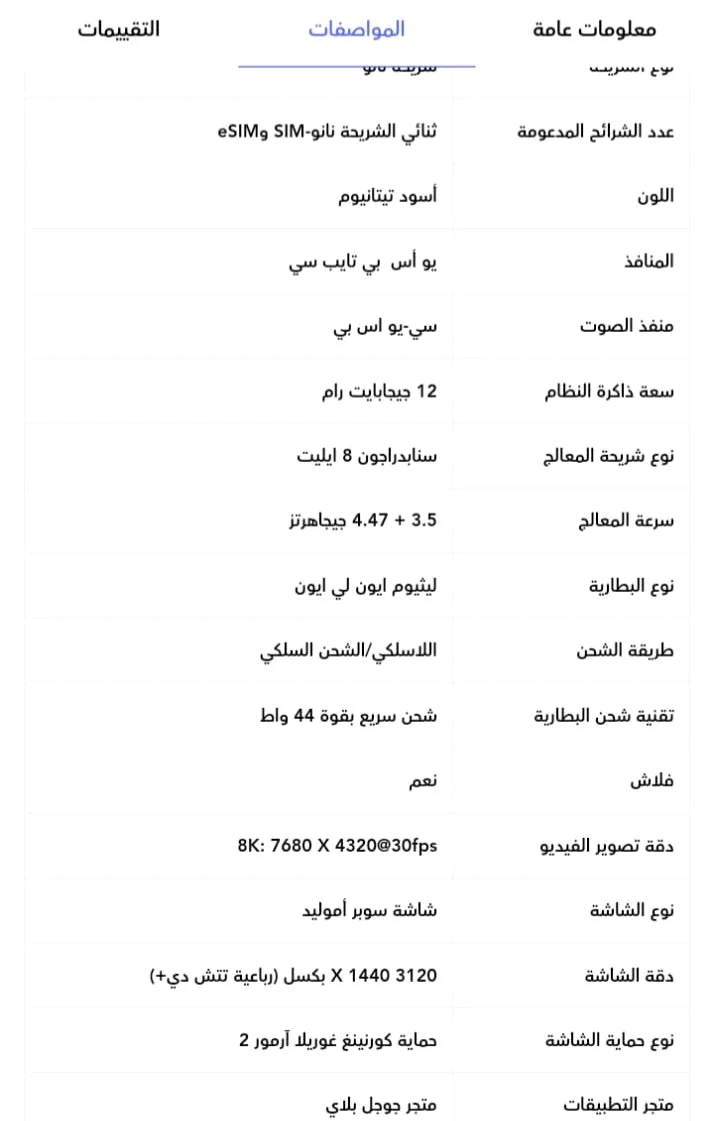Switch to the معلومات عامة tab

tap(594, 29)
